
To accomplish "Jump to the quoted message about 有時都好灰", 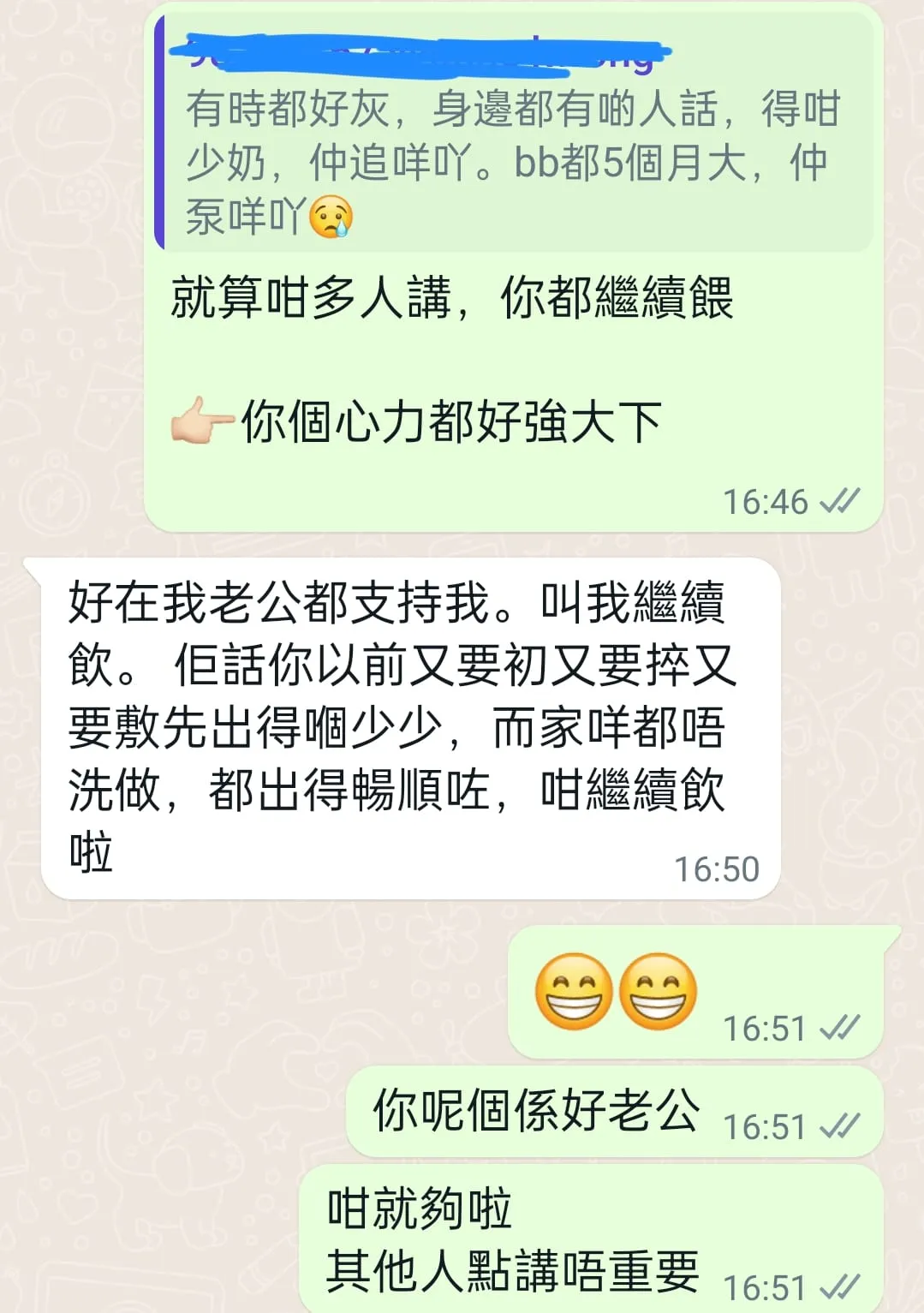I will pyautogui.click(x=514, y=137).
